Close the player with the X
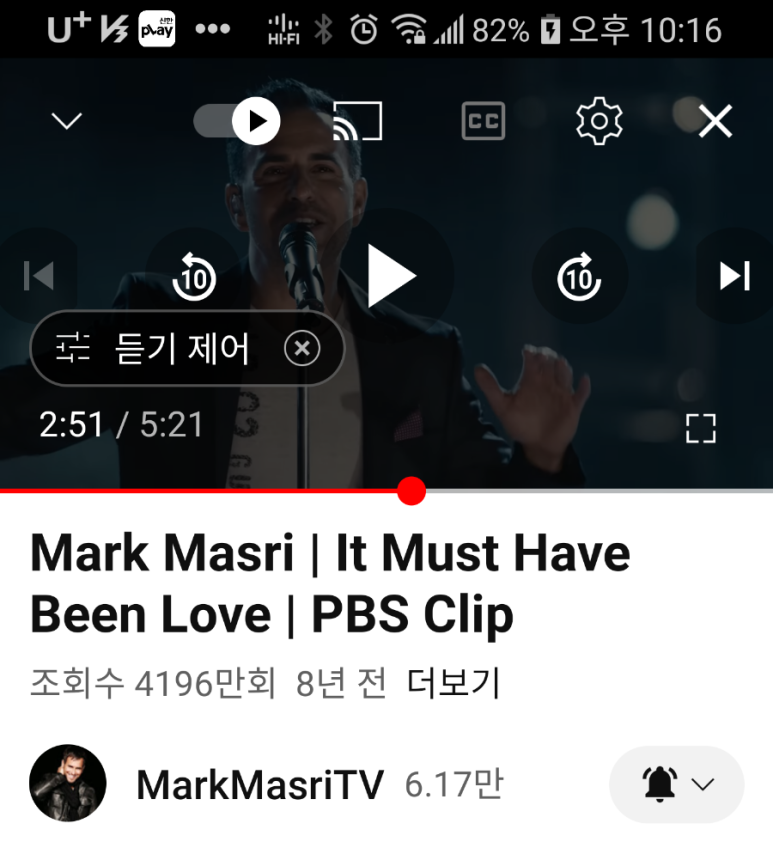773x854 pixels. click(715, 122)
